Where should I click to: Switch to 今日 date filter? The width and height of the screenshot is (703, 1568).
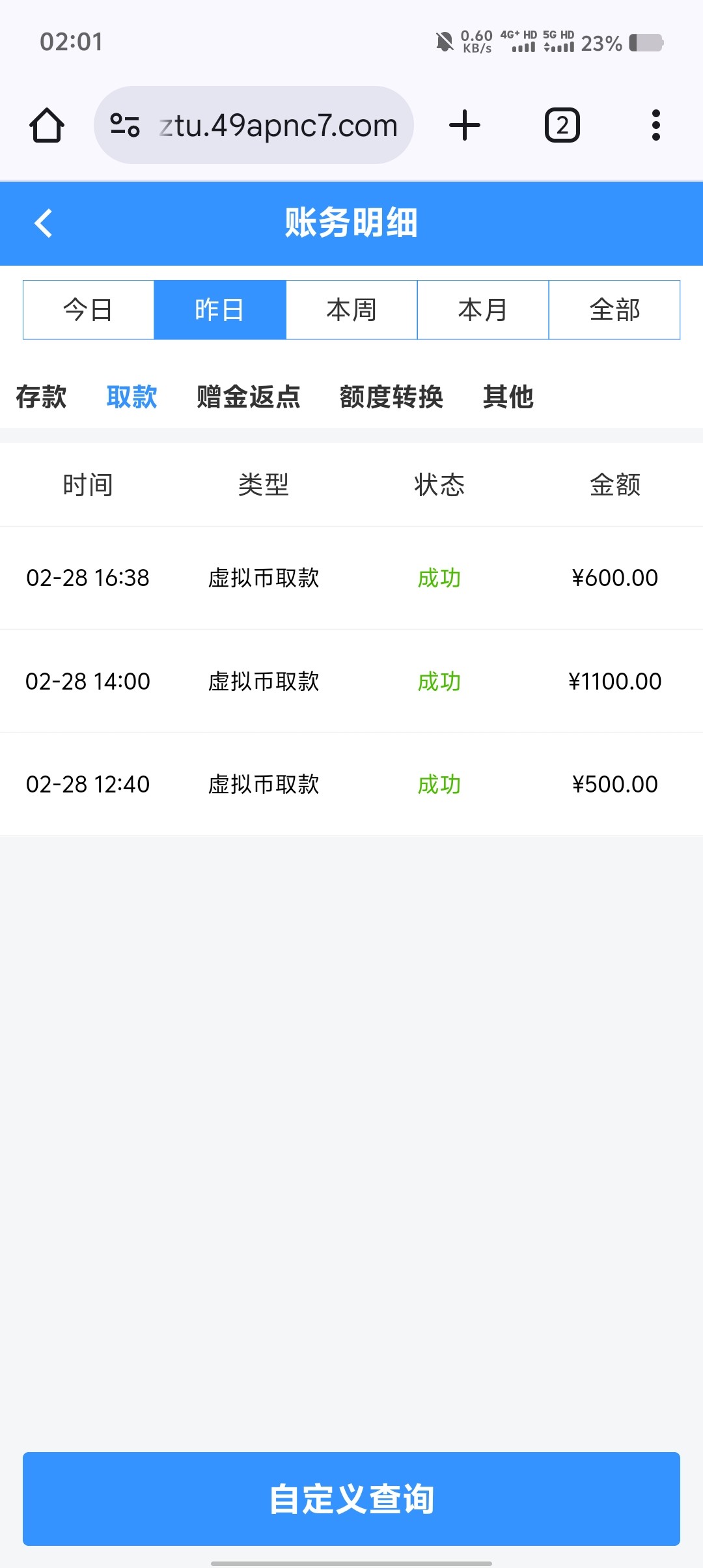(89, 310)
